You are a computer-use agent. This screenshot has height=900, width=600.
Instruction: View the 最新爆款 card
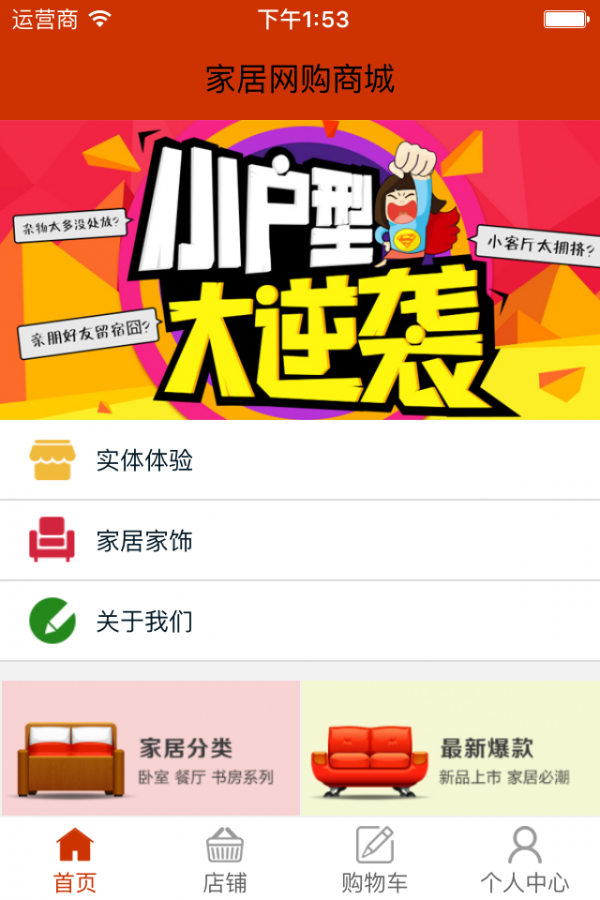point(450,749)
